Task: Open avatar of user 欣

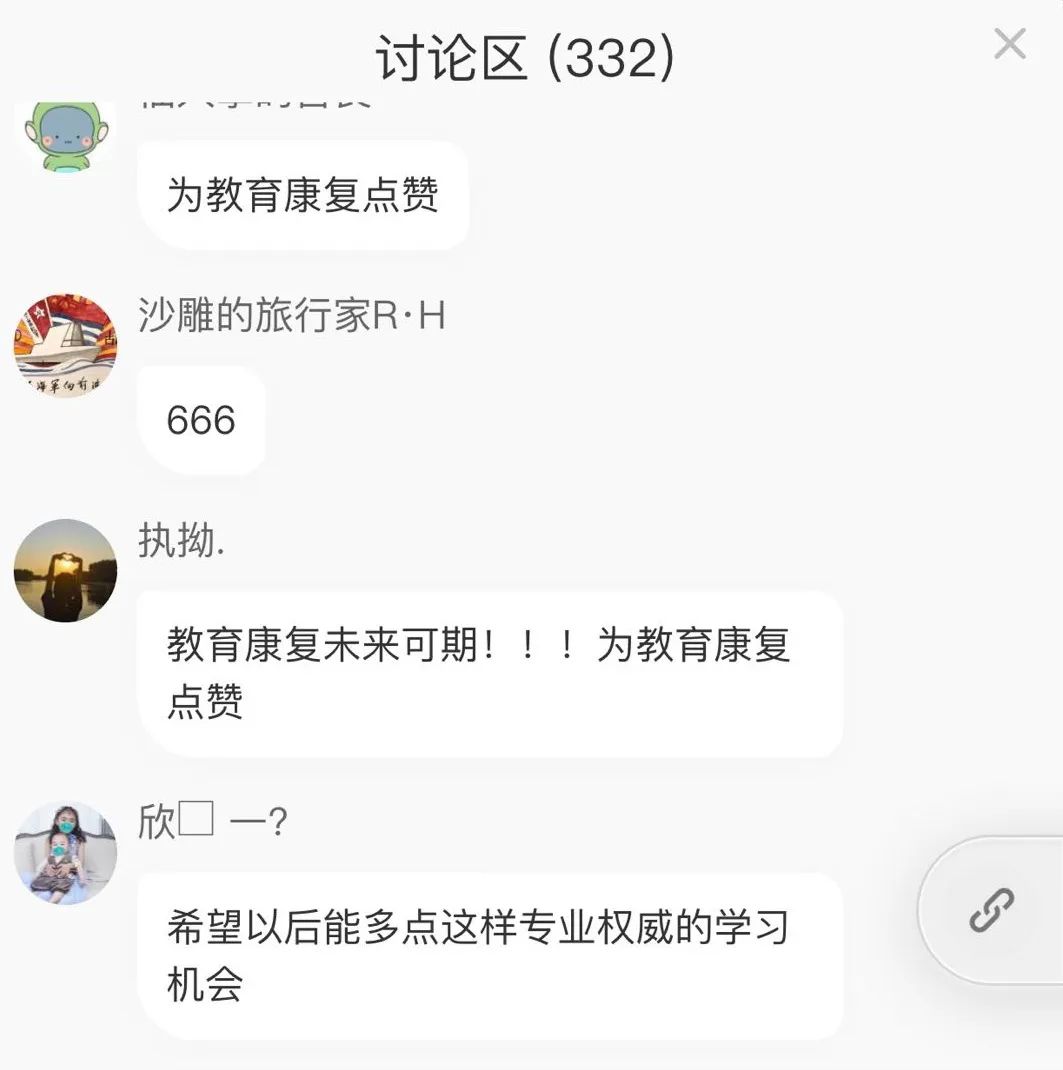Action: pos(65,853)
